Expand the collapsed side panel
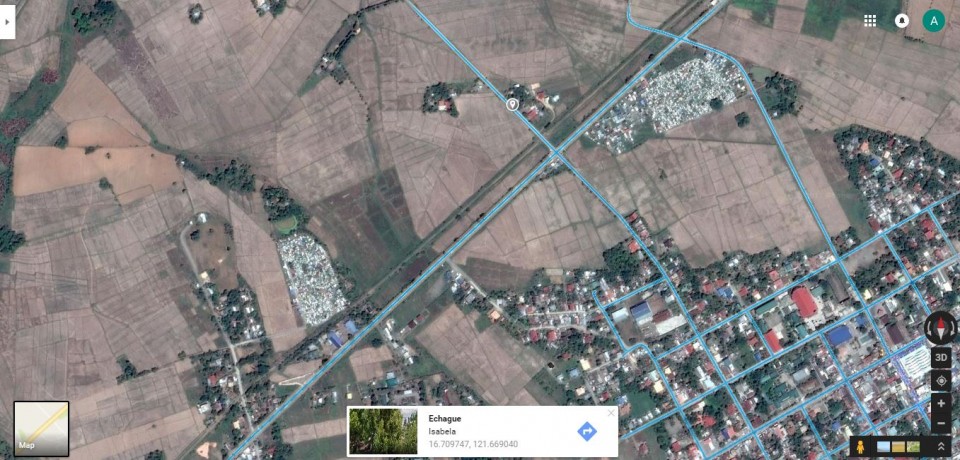Image resolution: width=960 pixels, height=460 pixels. pyautogui.click(x=7, y=20)
